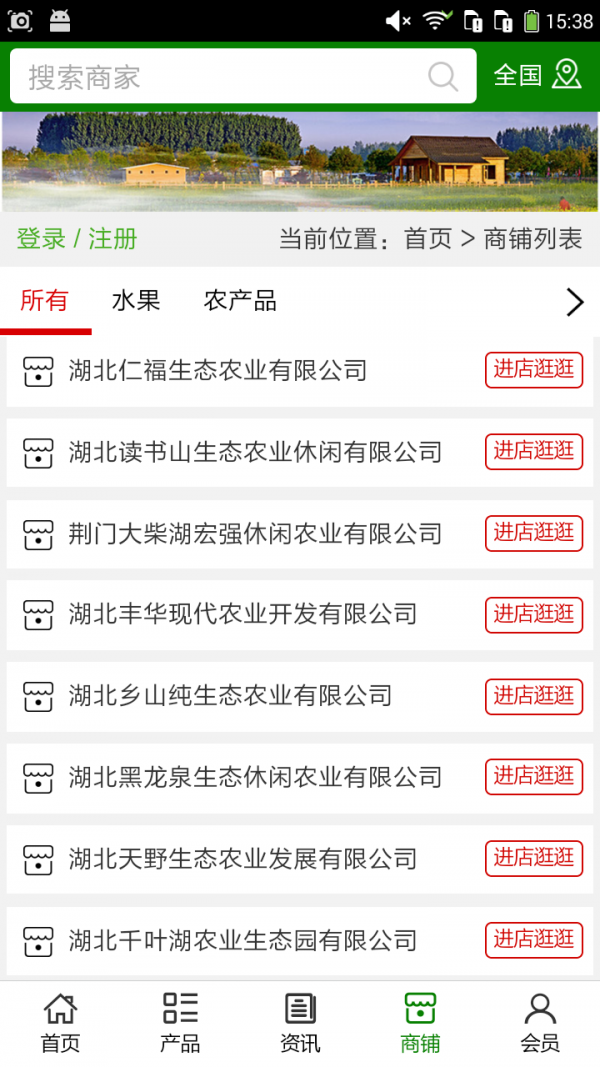
Task: Open 湖北仁福生态农业有限公司 shop row
Action: point(218,371)
